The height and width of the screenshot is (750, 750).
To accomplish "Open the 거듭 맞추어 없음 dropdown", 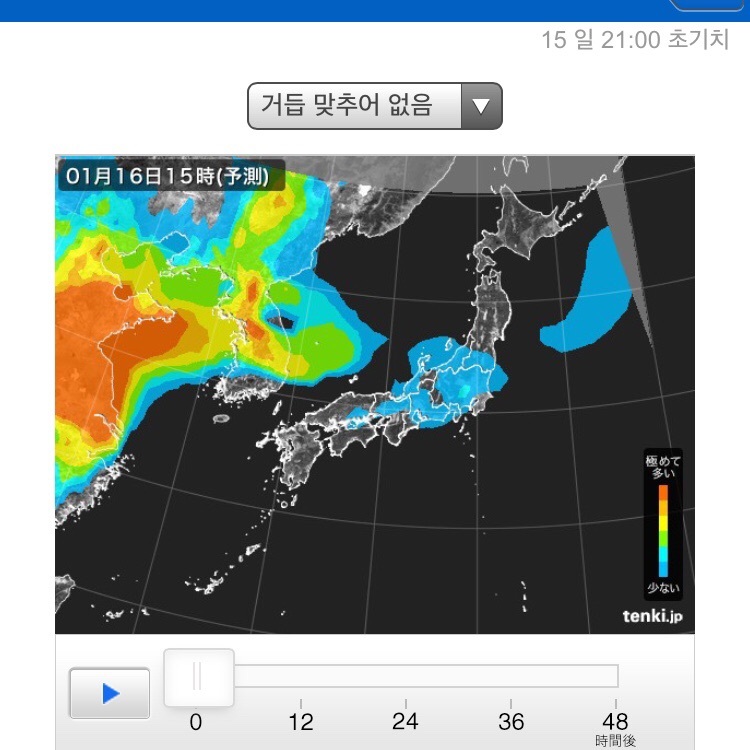I will tap(375, 106).
